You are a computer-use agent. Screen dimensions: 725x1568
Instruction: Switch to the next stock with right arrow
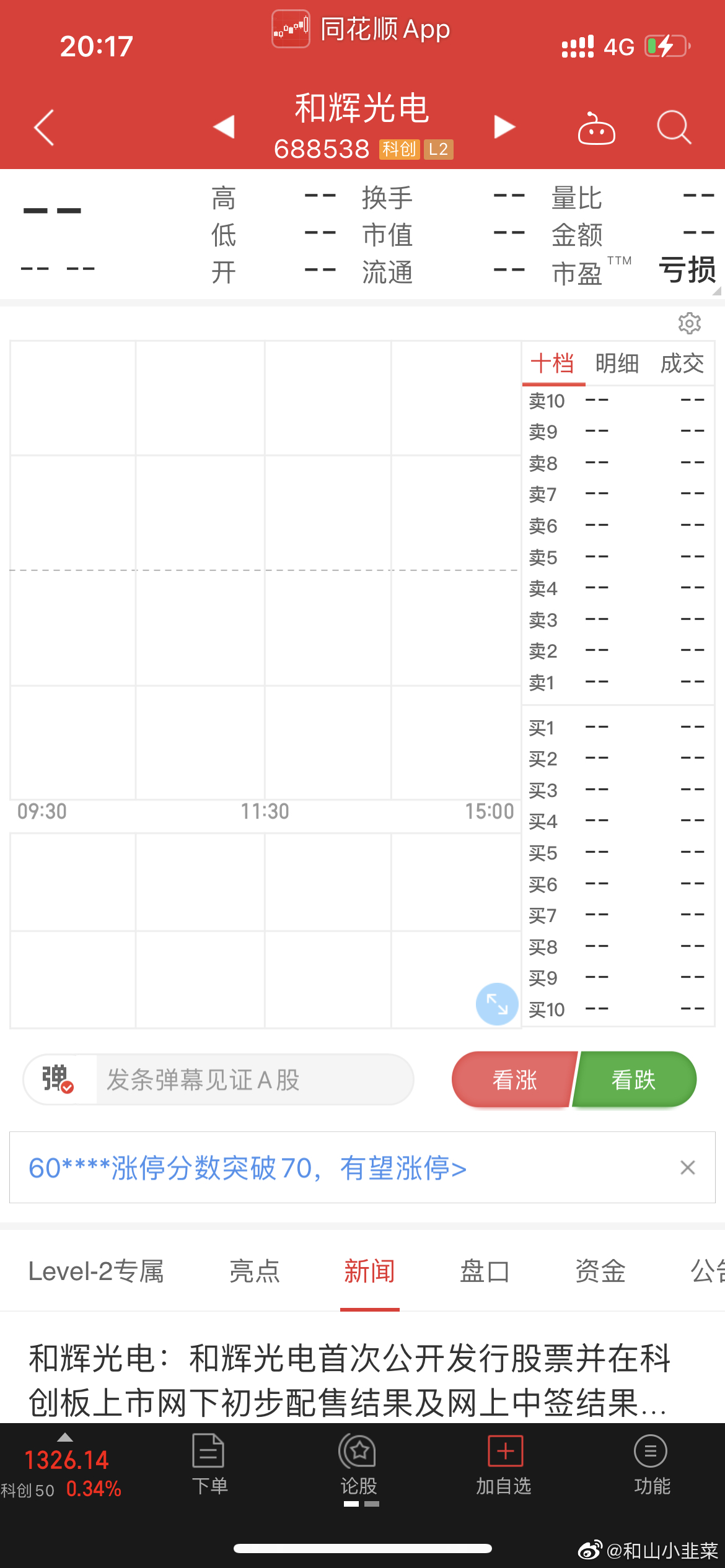(504, 126)
